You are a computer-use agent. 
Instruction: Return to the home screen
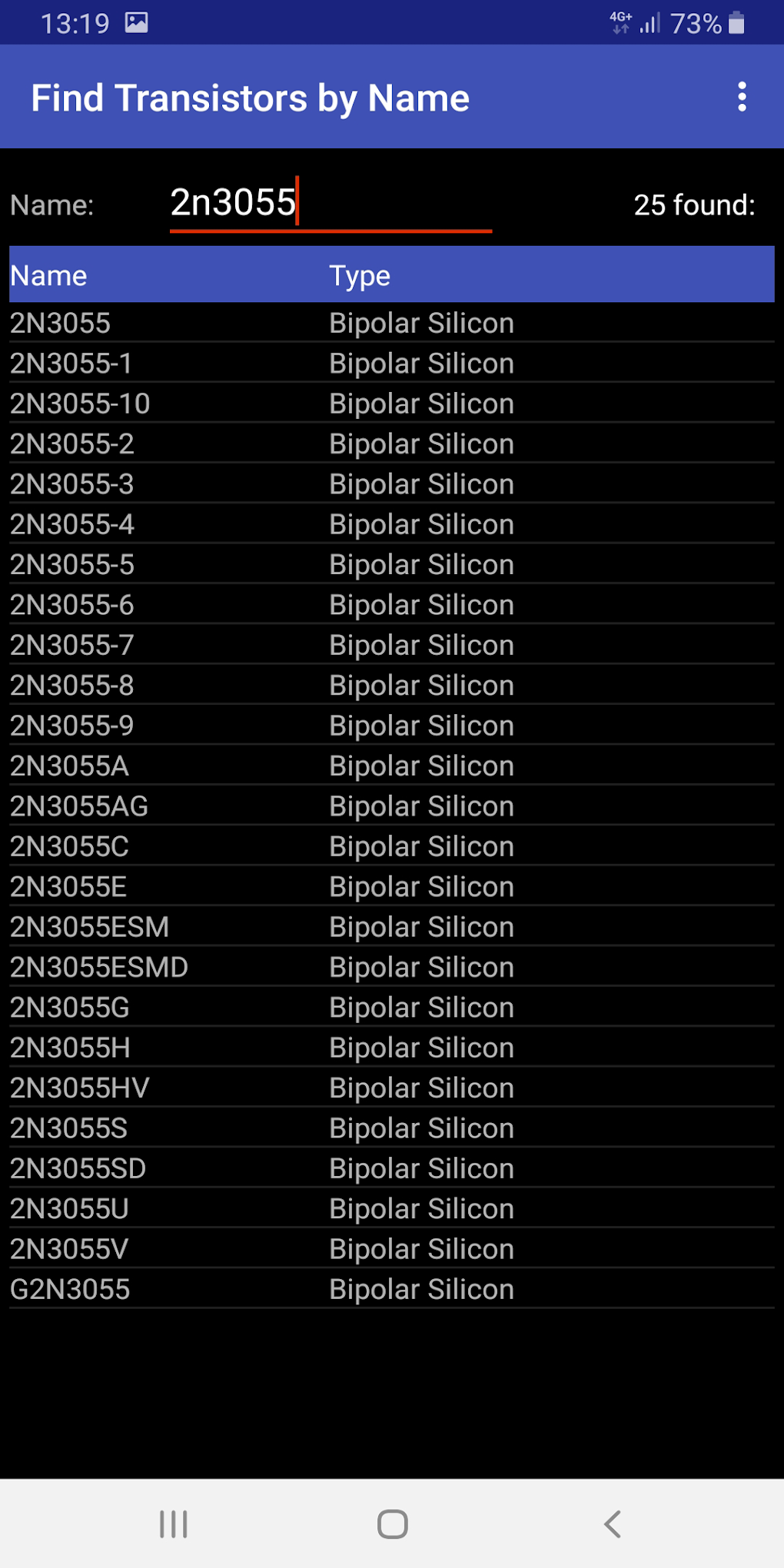point(392,1523)
